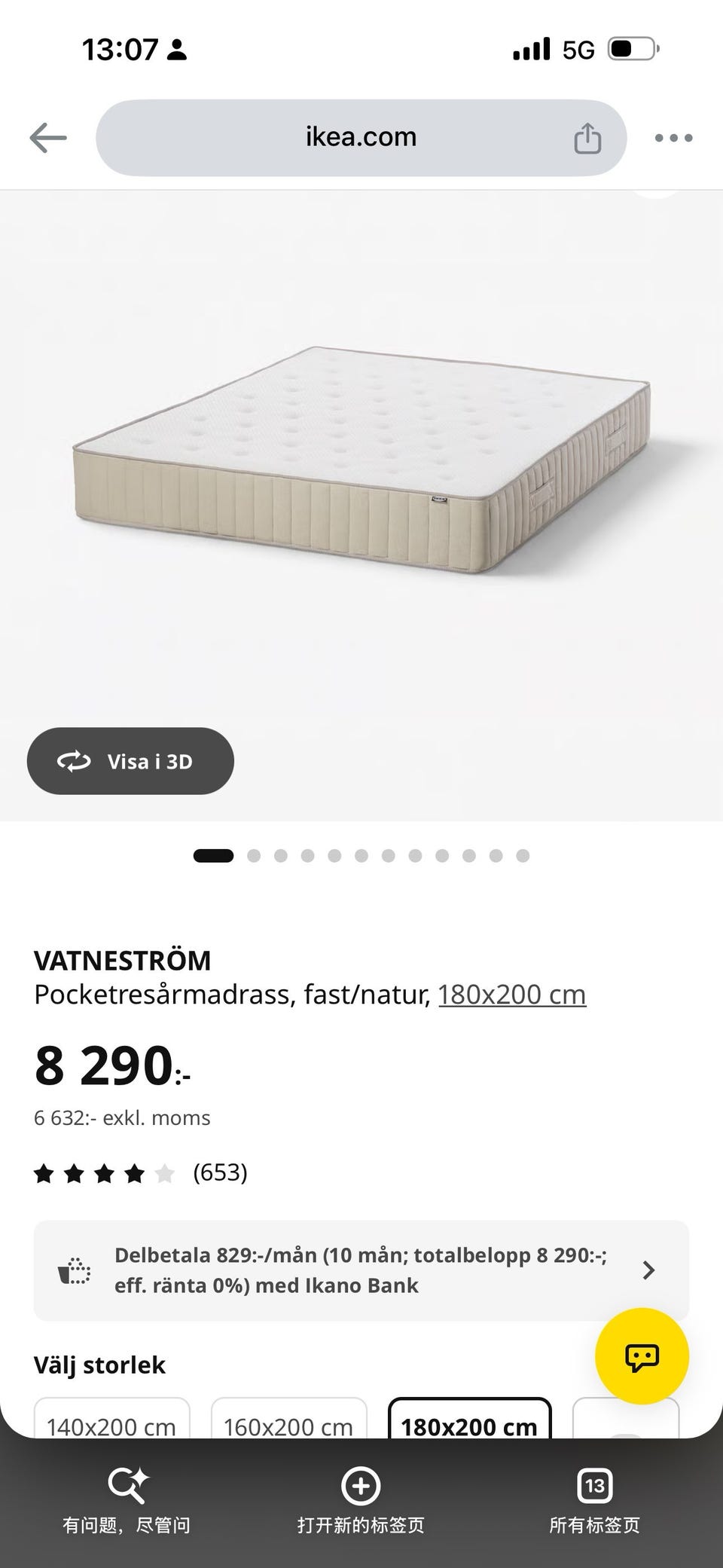723x1568 pixels.
Task: Go back with the browser back arrow
Action: 48,138
